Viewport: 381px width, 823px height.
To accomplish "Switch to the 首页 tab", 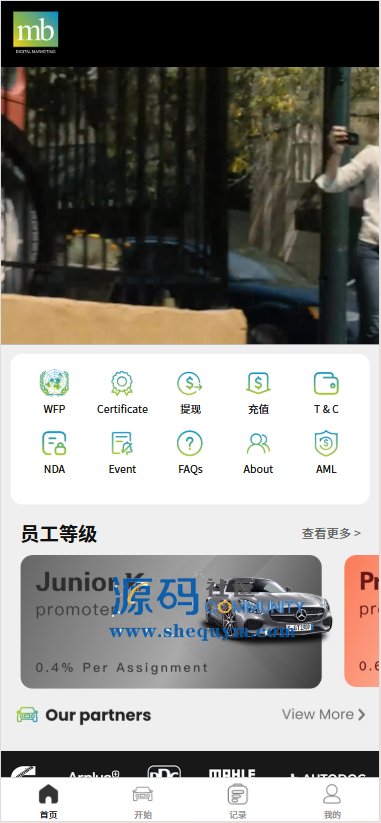I will pos(48,801).
